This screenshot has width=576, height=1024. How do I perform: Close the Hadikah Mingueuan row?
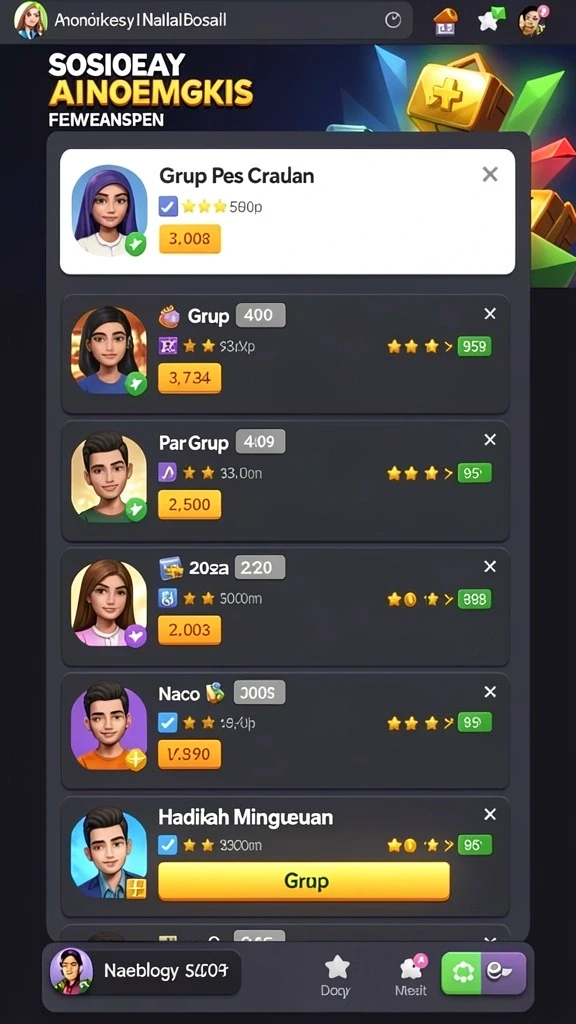[490, 814]
